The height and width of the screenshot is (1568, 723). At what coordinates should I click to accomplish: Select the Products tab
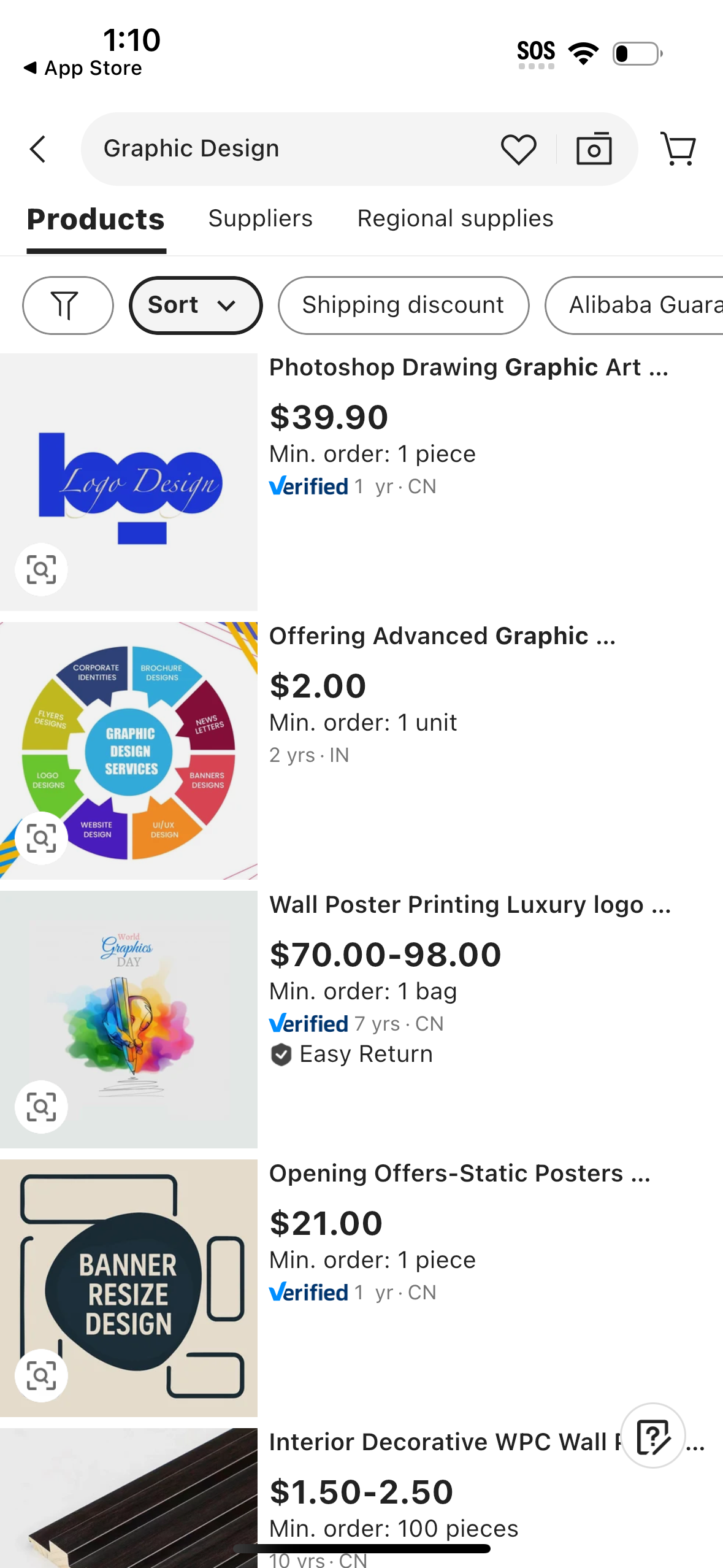pyautogui.click(x=96, y=218)
